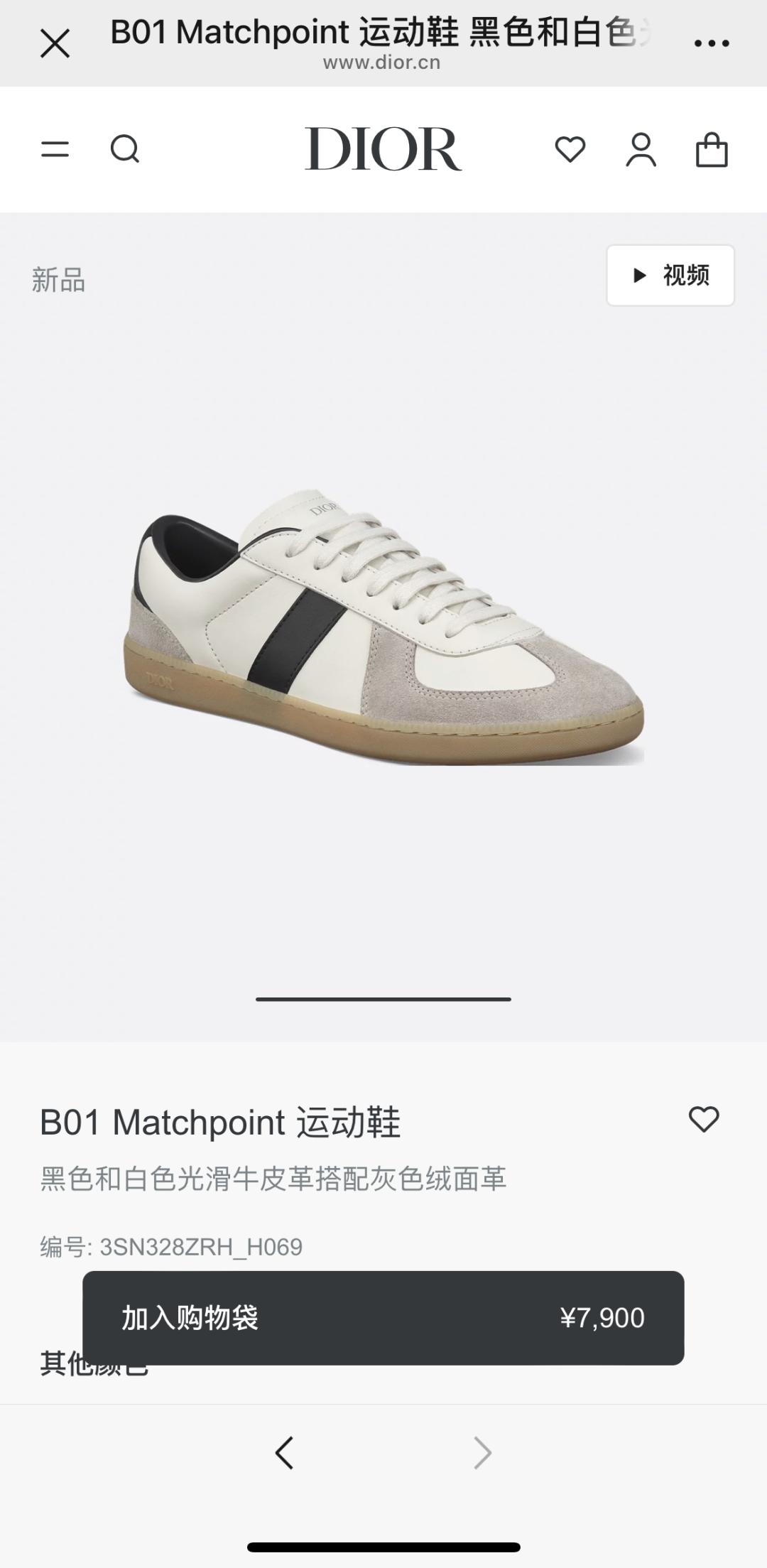Open the site search
The width and height of the screenshot is (767, 1568).
click(x=125, y=149)
